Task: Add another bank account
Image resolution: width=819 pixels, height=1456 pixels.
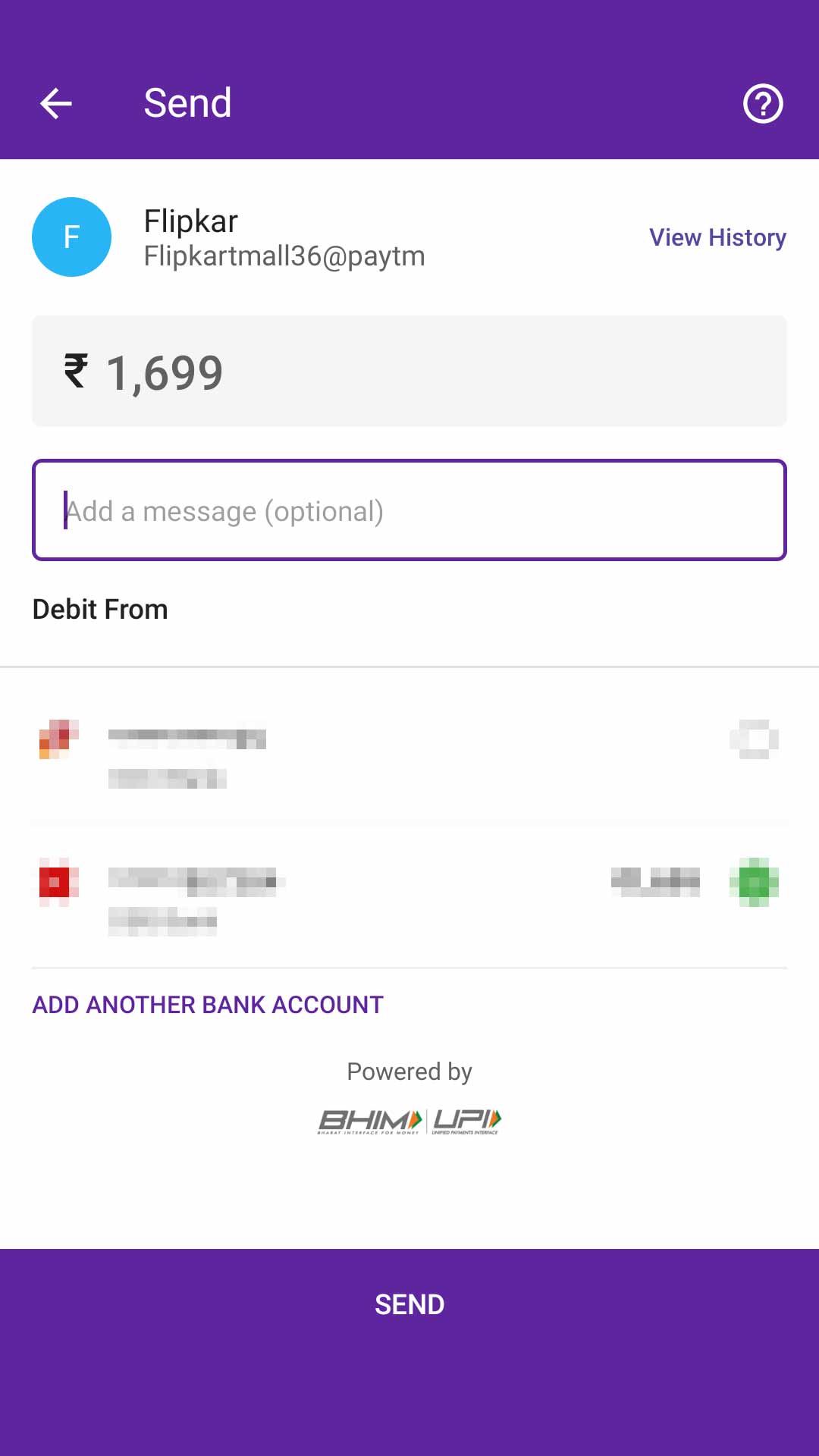Action: (208, 1005)
